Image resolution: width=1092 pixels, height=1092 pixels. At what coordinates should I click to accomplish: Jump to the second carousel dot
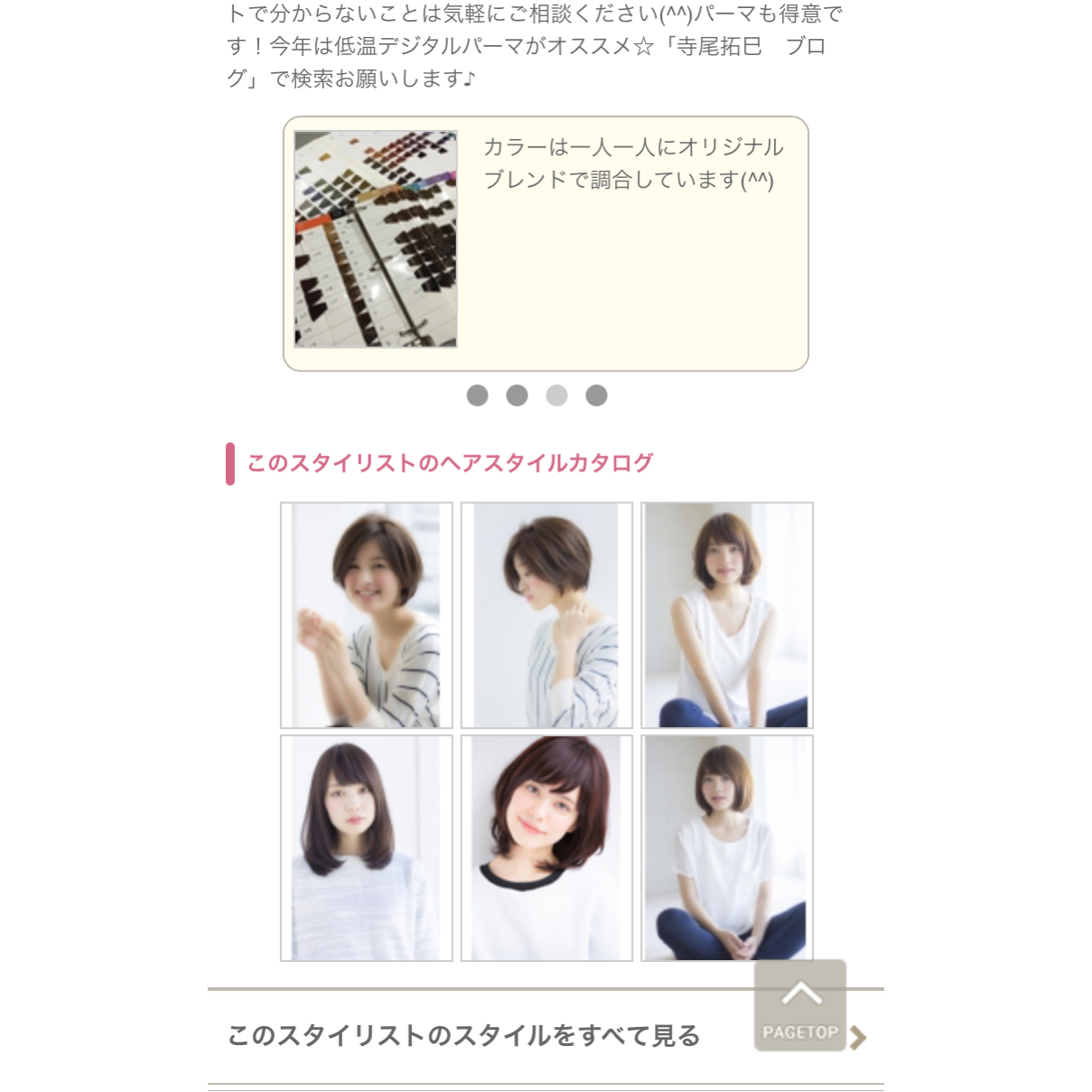pyautogui.click(x=517, y=396)
